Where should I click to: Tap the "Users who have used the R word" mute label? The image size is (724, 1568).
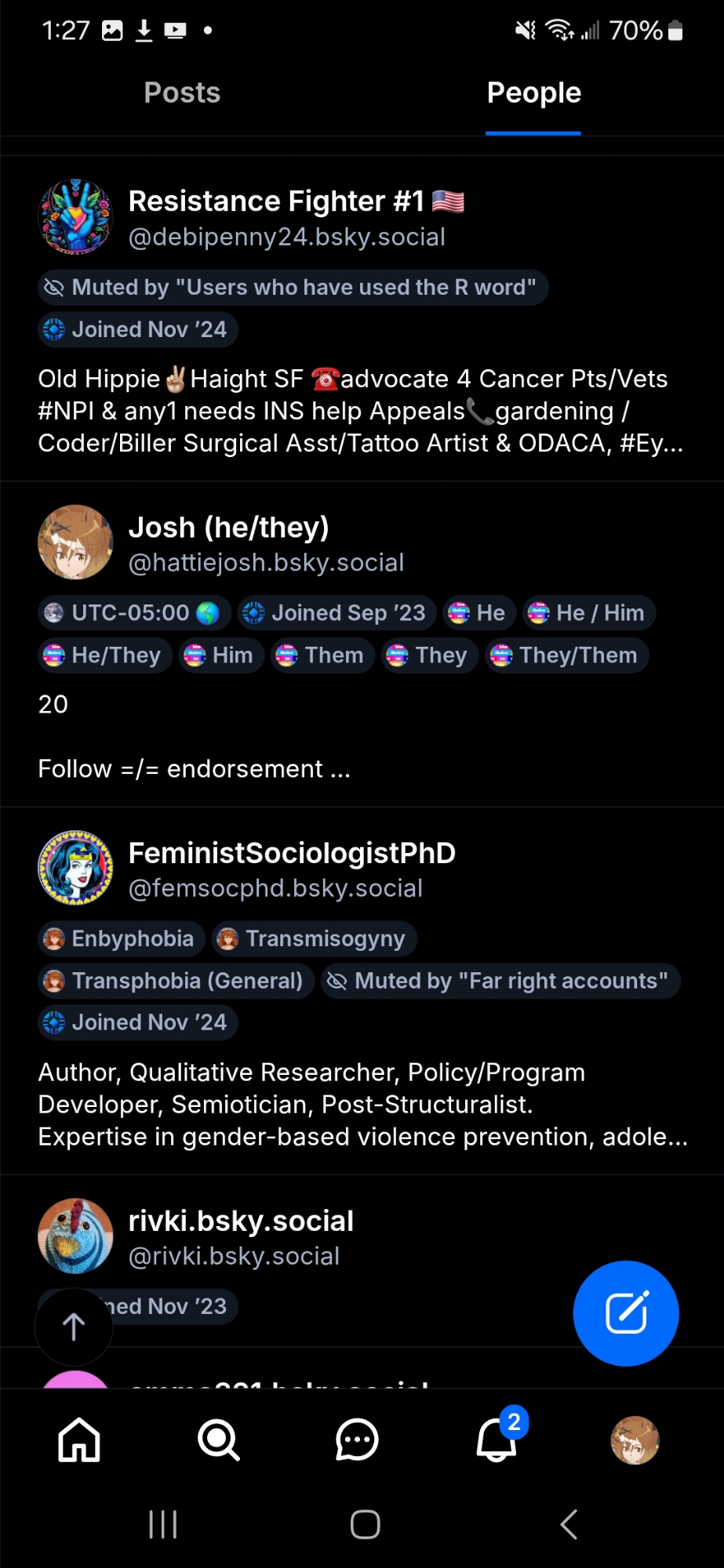pos(293,288)
